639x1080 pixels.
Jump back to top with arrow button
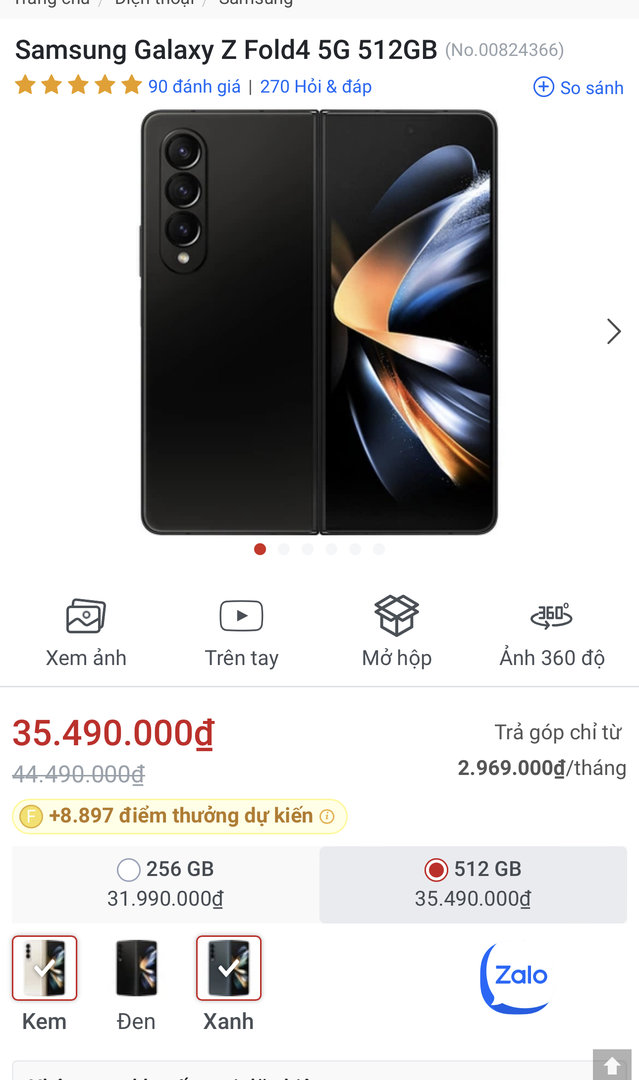pos(611,1064)
